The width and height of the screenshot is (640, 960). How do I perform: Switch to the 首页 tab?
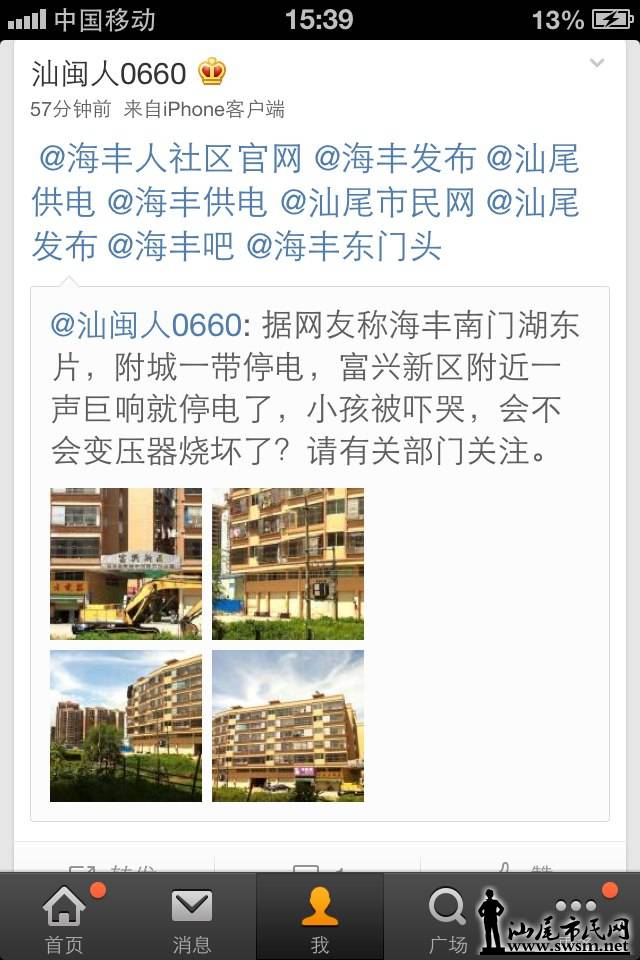point(64,917)
